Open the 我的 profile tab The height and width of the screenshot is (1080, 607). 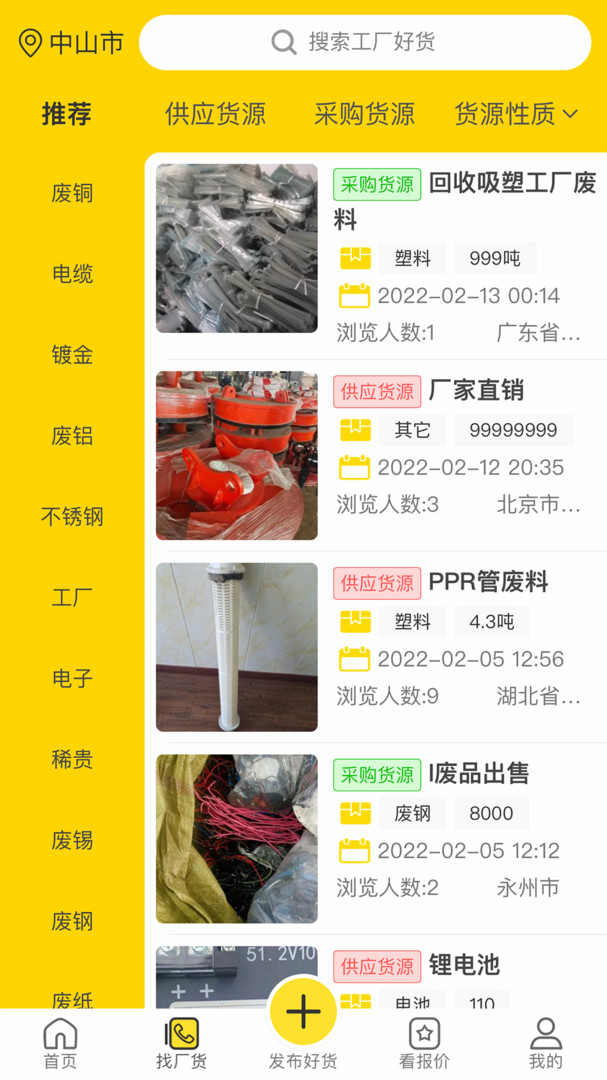545,1043
